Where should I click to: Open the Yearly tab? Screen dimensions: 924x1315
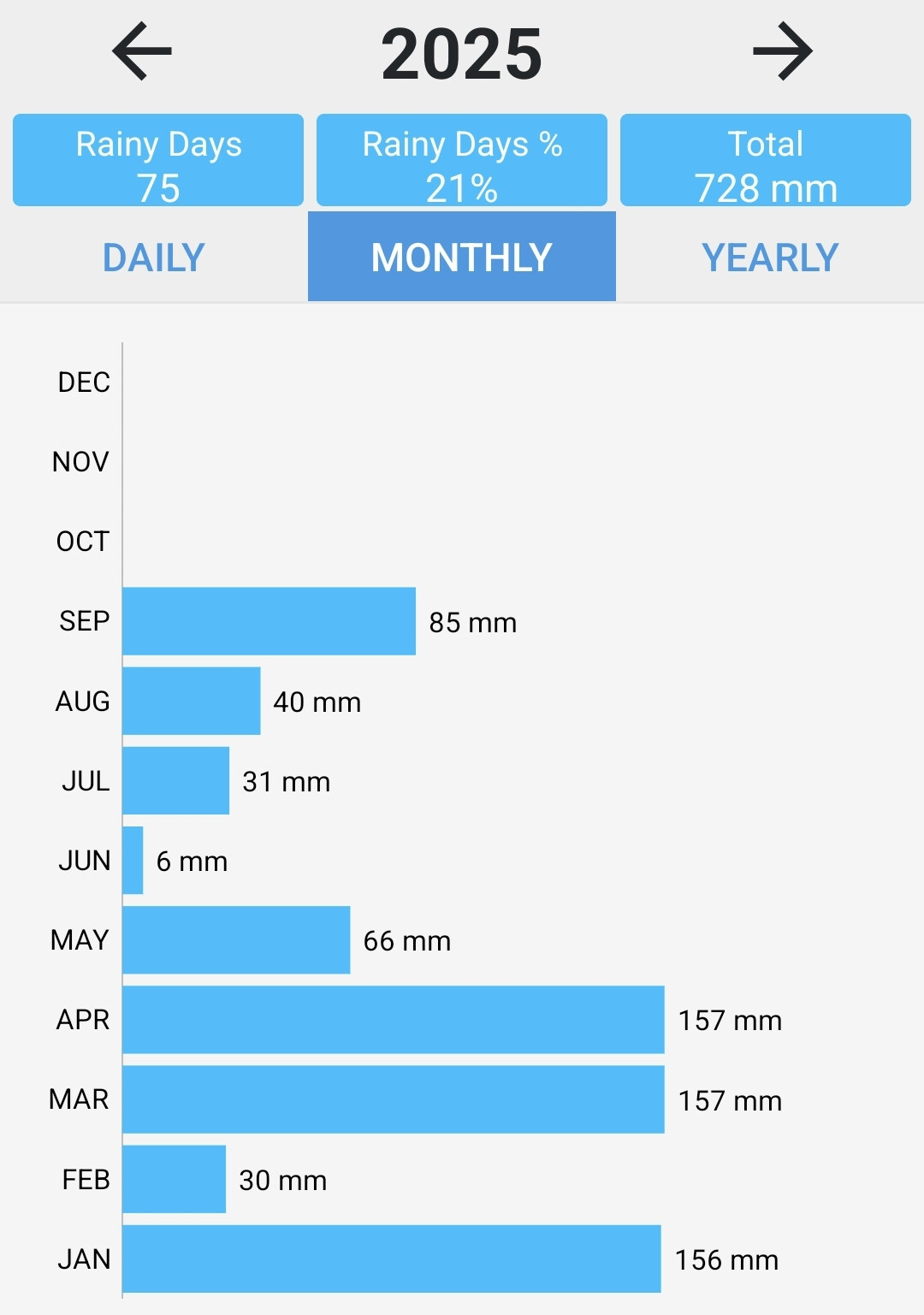coord(770,258)
